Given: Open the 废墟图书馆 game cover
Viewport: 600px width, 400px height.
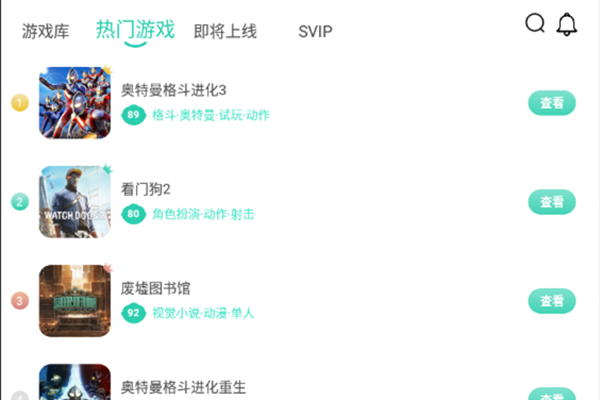Looking at the screenshot, I should (74, 301).
